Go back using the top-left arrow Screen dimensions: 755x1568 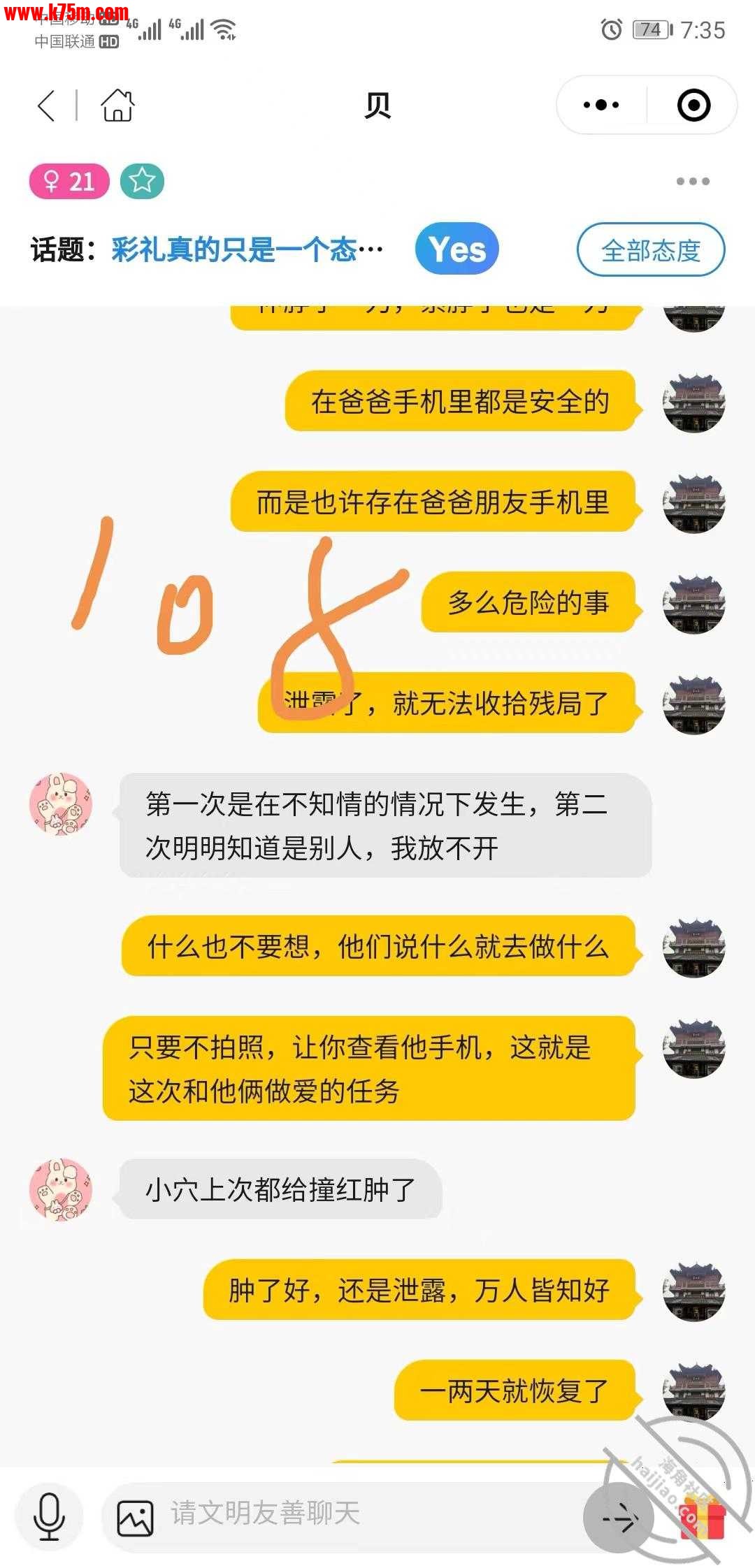click(x=46, y=106)
